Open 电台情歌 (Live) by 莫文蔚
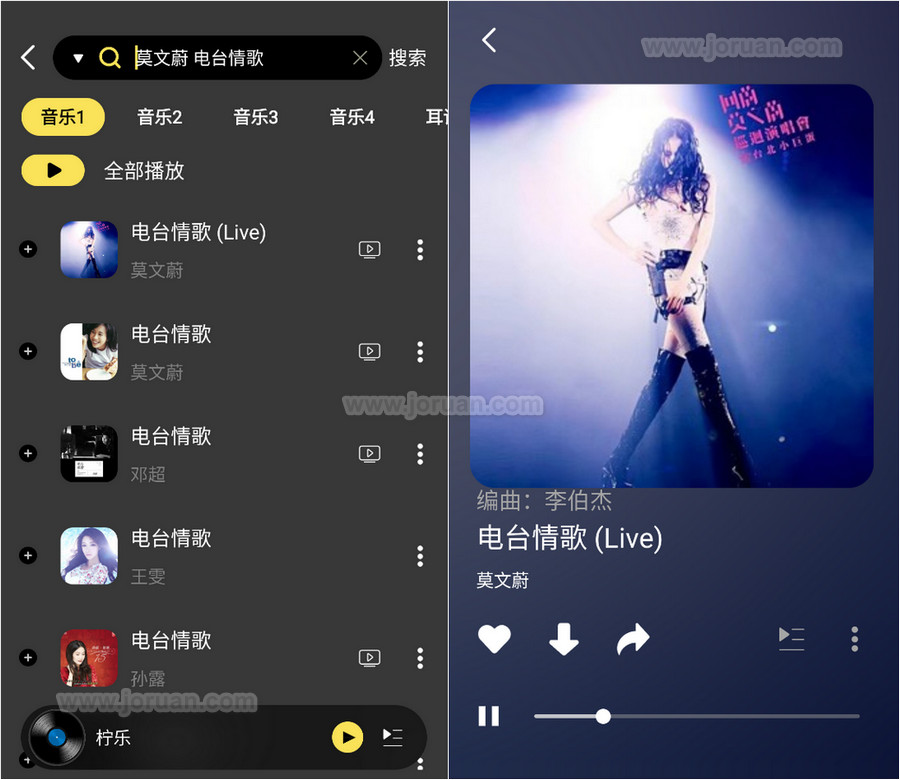The height and width of the screenshot is (780, 900). coord(198,233)
